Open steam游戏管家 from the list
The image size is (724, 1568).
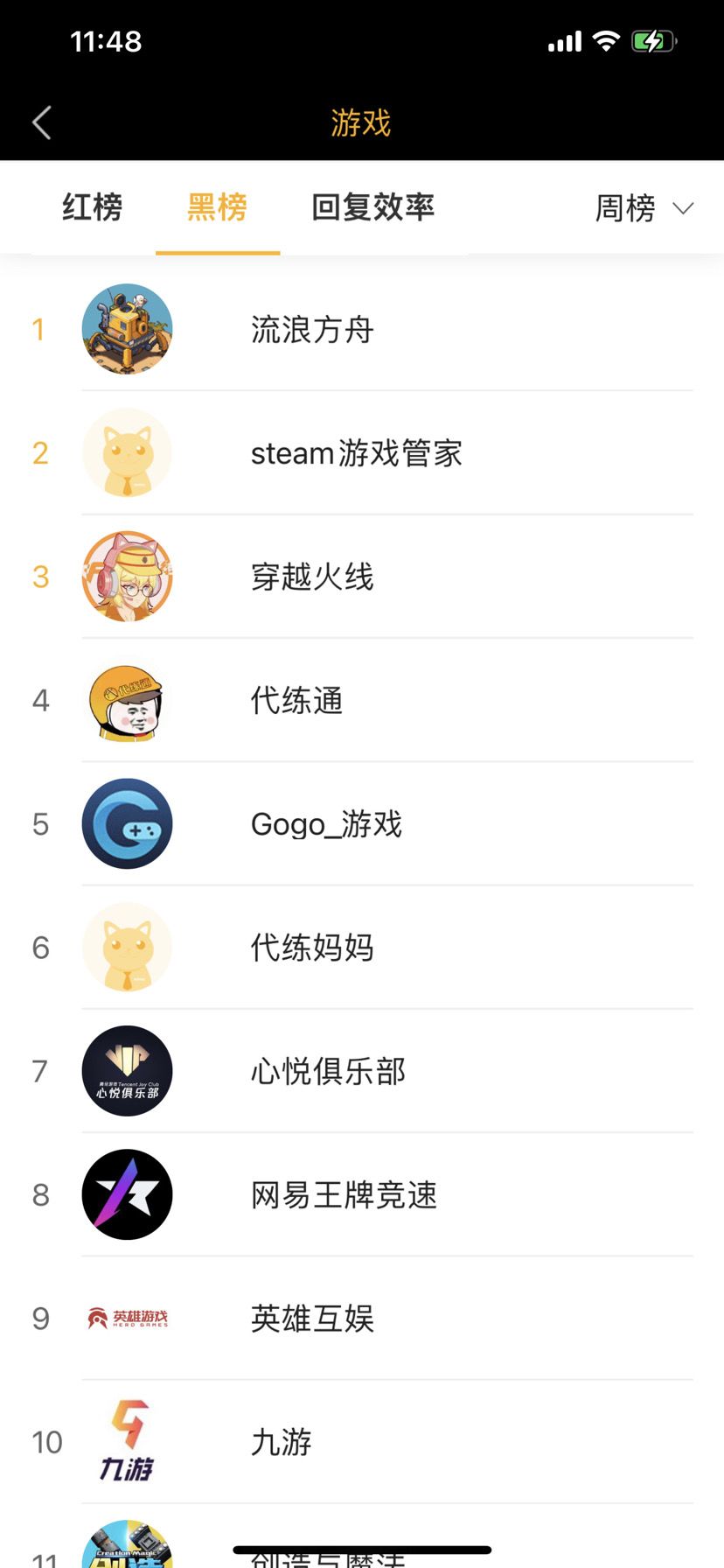coord(356,453)
